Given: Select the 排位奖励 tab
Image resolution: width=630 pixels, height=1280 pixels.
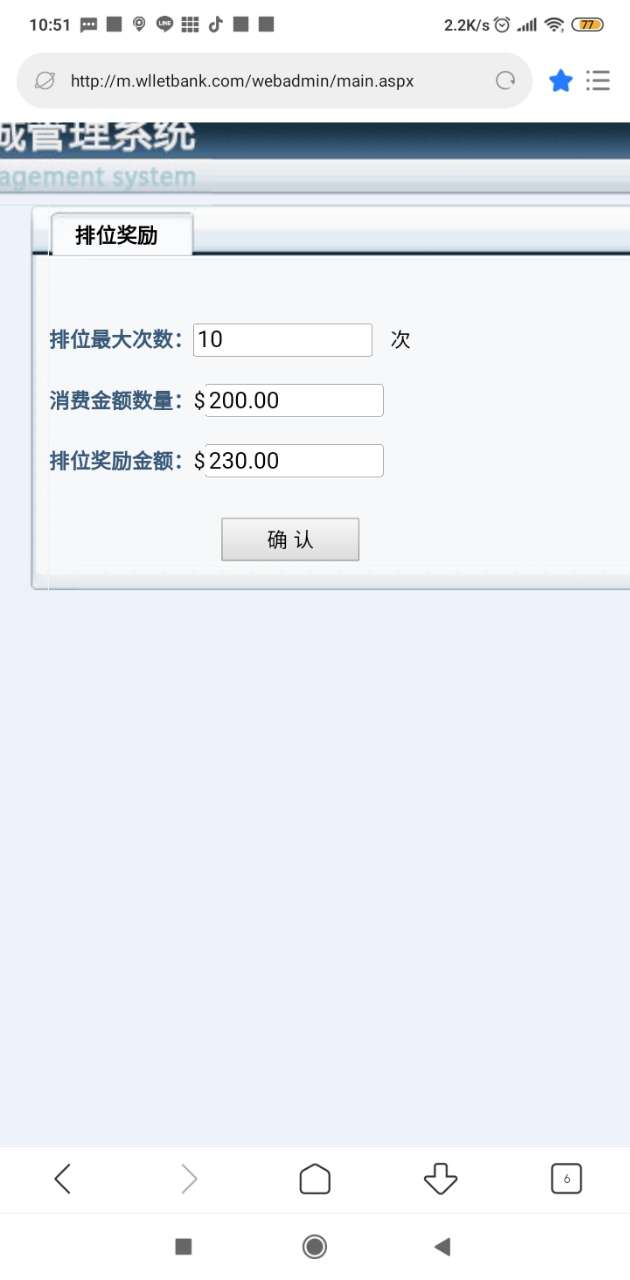Looking at the screenshot, I should [117, 236].
